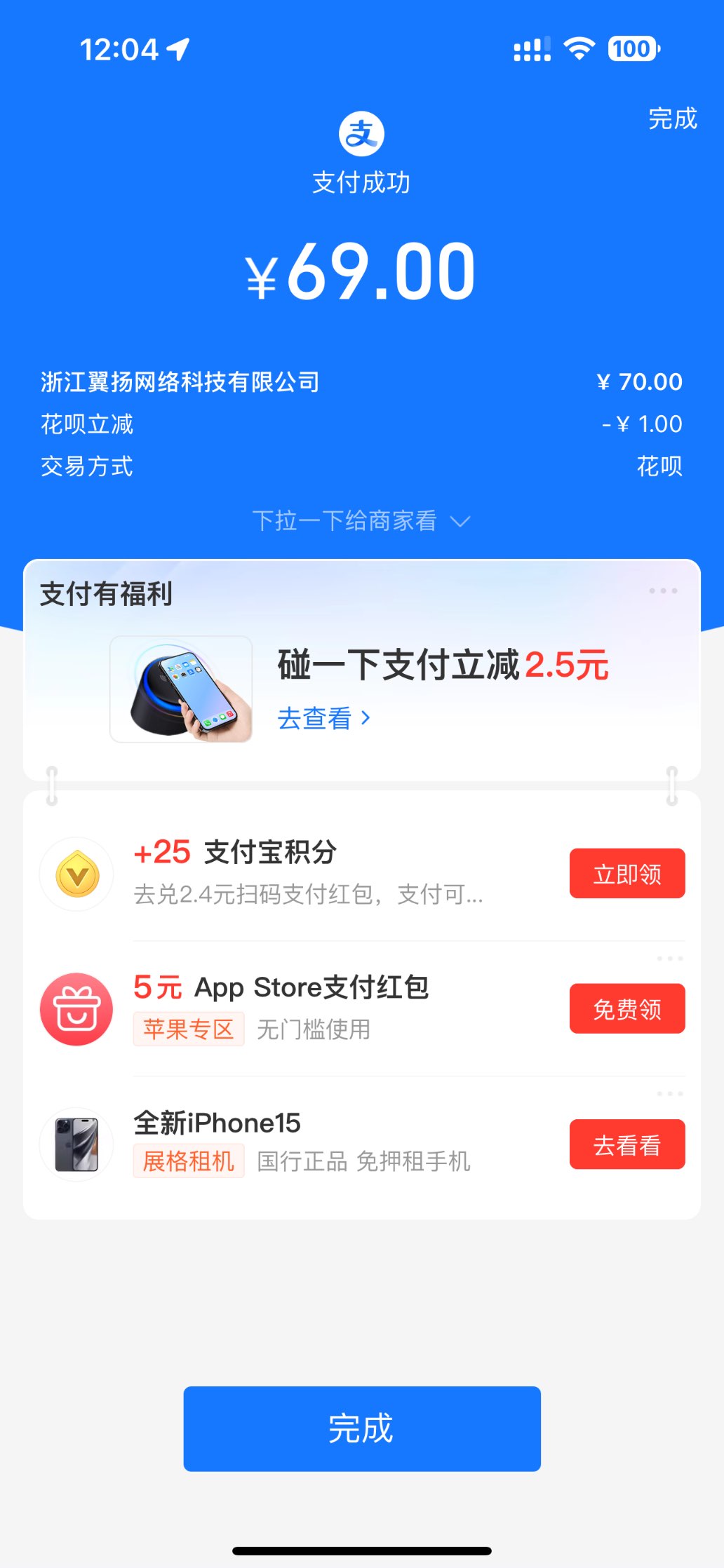This screenshot has width=724, height=1568.
Task: Tap 去看看 for 全新iPhone15
Action: 626,1144
